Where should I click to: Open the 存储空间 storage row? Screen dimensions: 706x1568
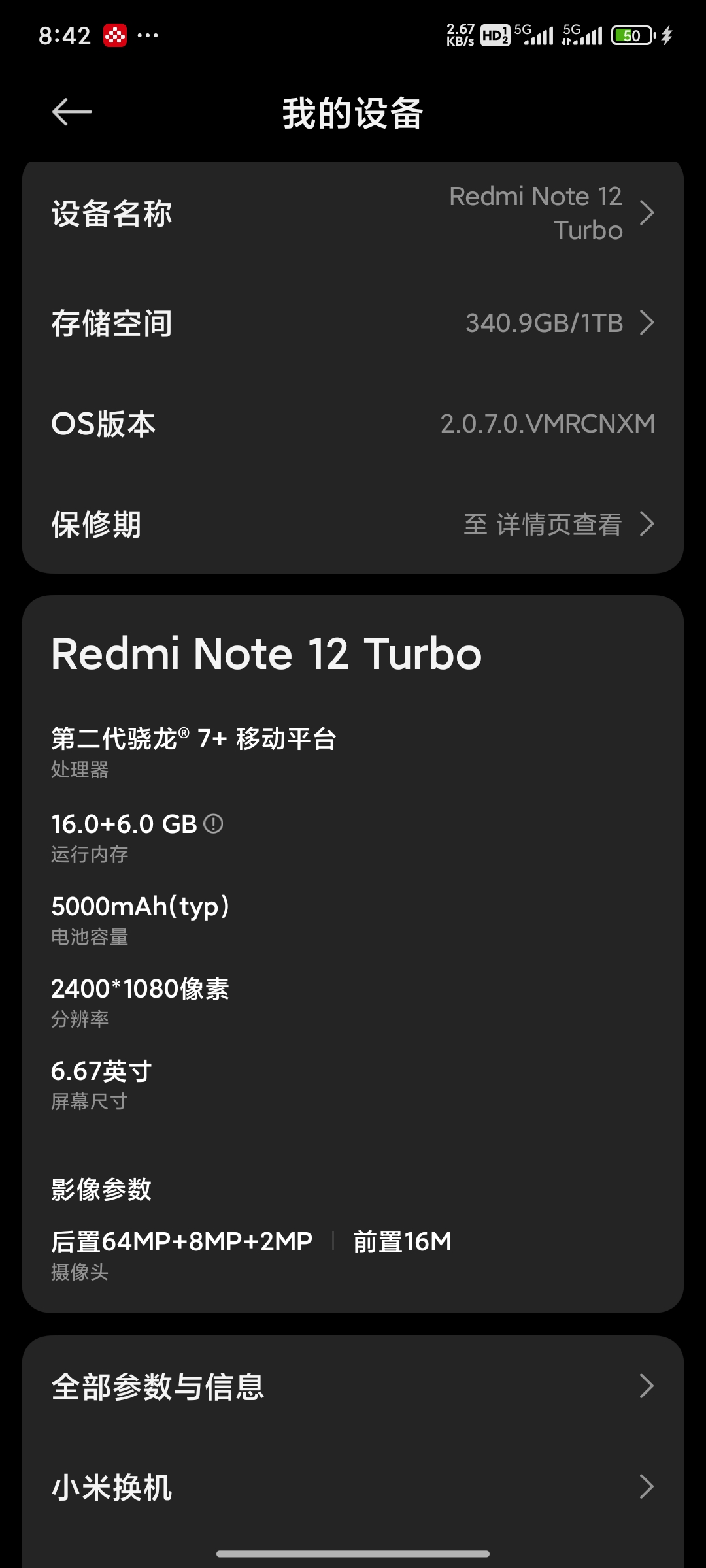click(x=353, y=323)
